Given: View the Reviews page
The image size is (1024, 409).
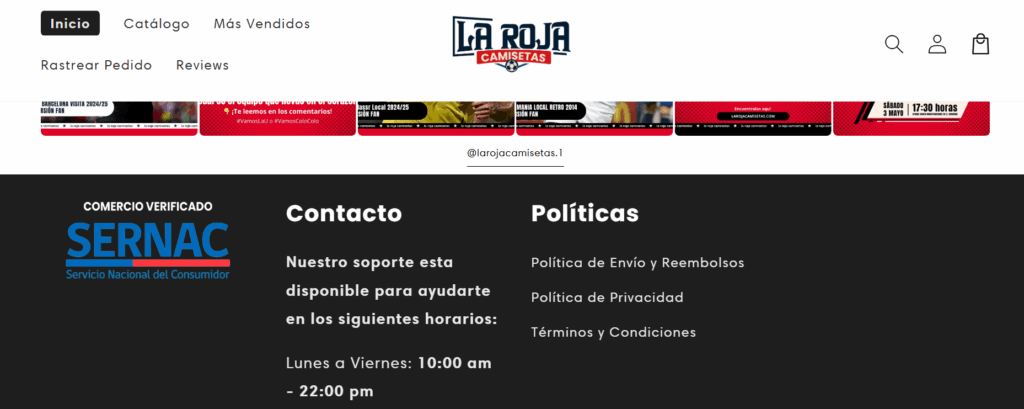Looking at the screenshot, I should (x=202, y=65).
